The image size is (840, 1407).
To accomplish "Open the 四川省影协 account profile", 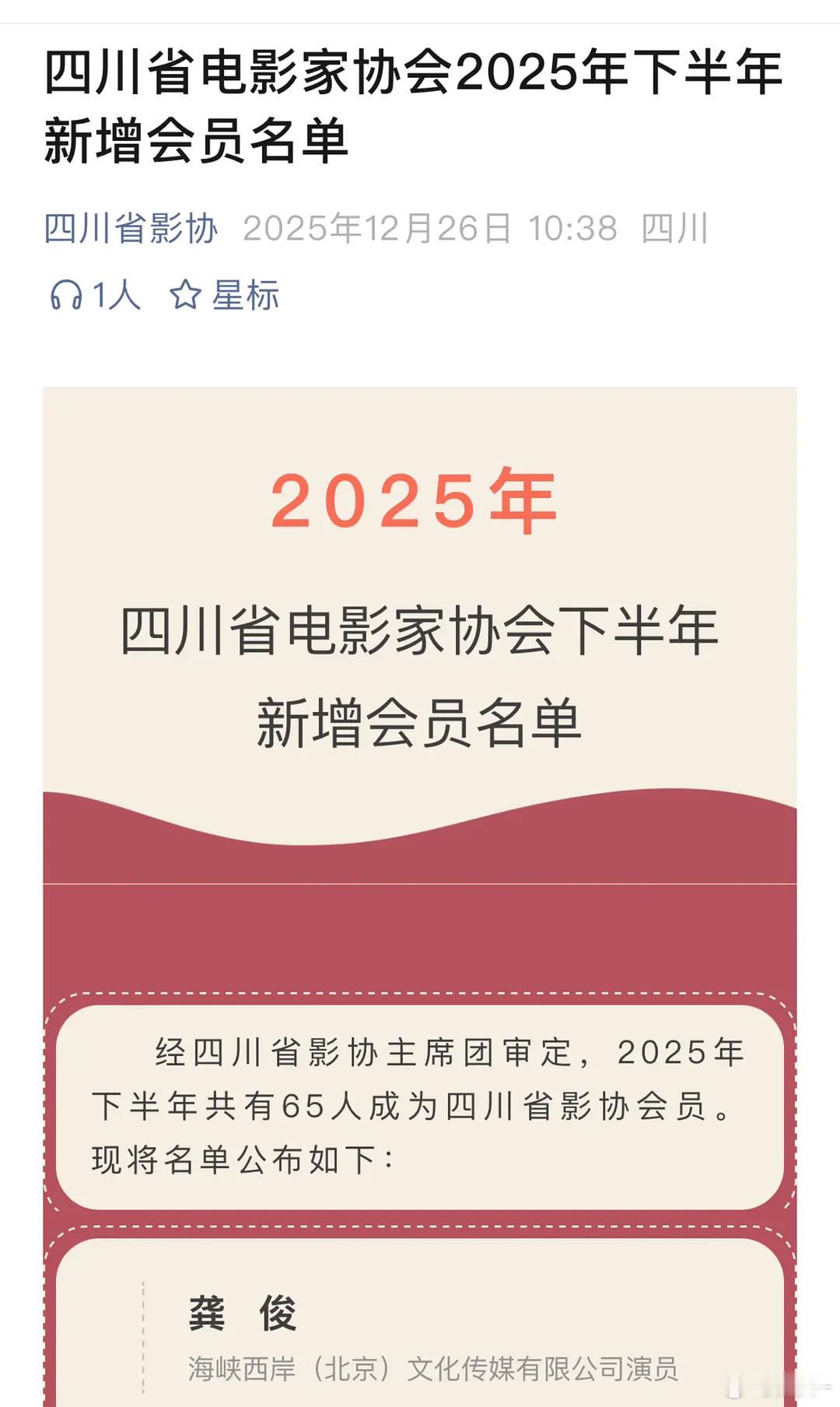I will click(132, 227).
